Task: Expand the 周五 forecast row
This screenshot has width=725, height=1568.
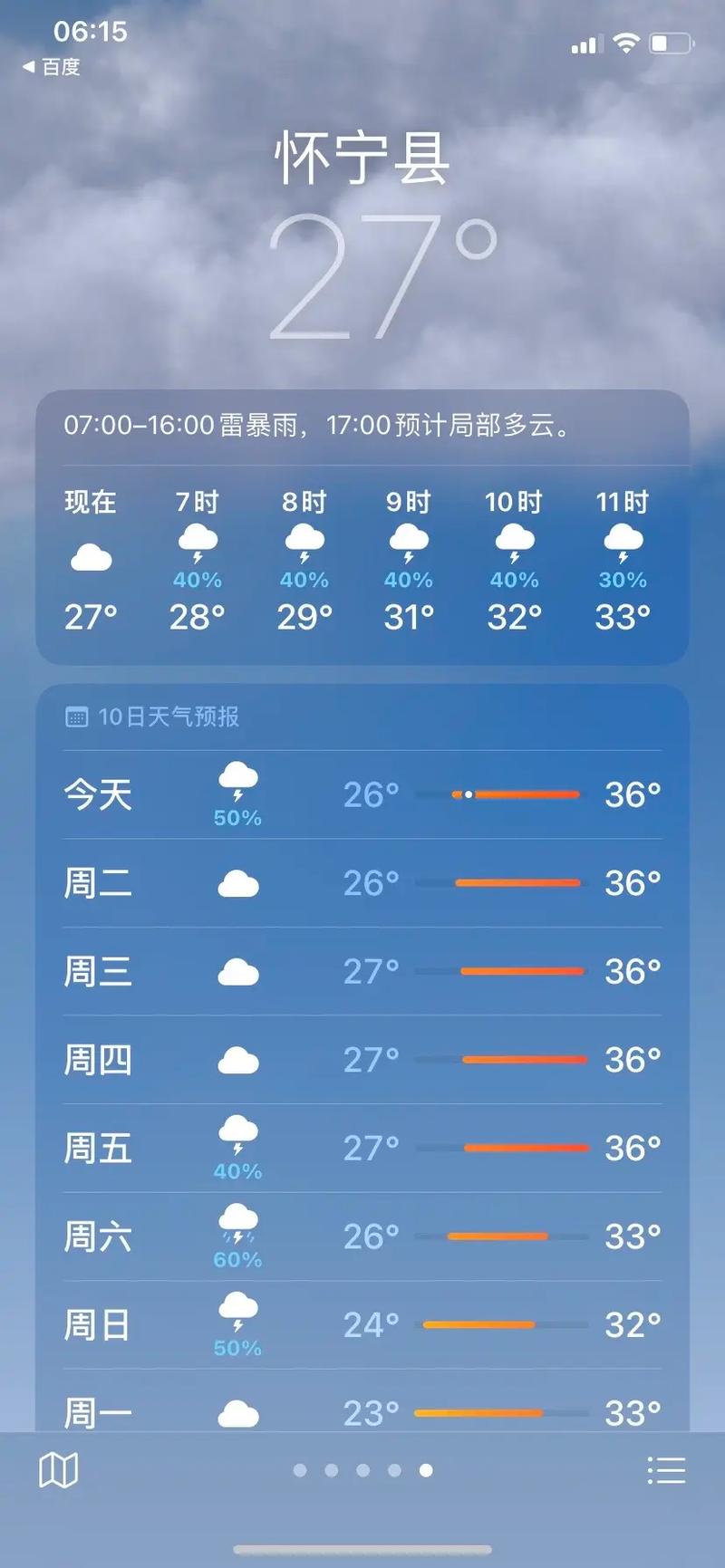Action: (362, 1148)
